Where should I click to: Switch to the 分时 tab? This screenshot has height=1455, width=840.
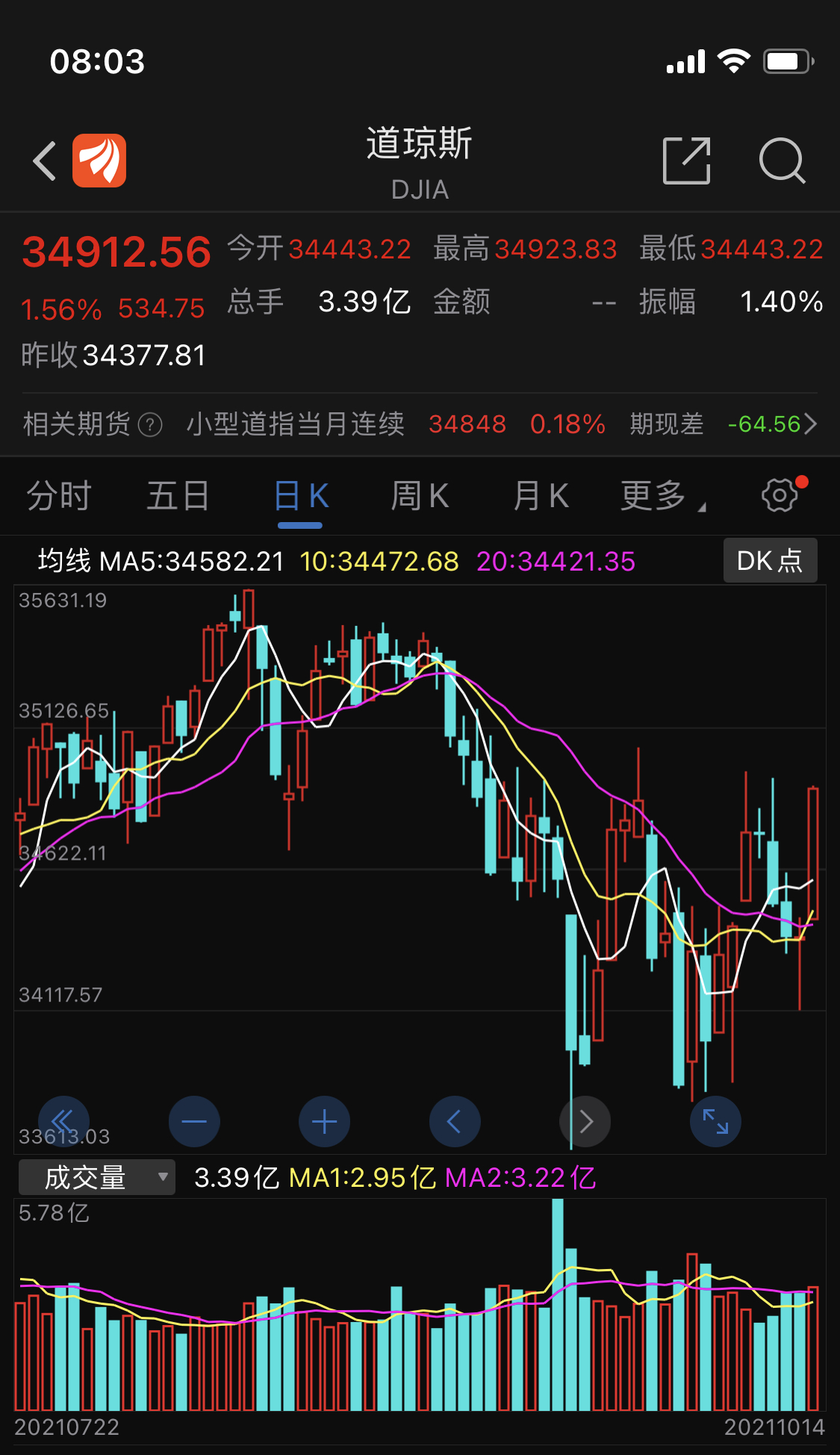coord(59,496)
